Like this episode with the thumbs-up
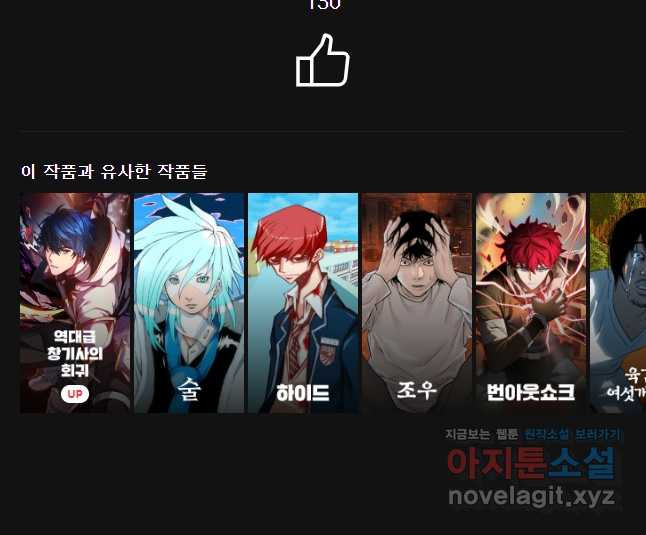646x535 pixels. [x=322, y=61]
